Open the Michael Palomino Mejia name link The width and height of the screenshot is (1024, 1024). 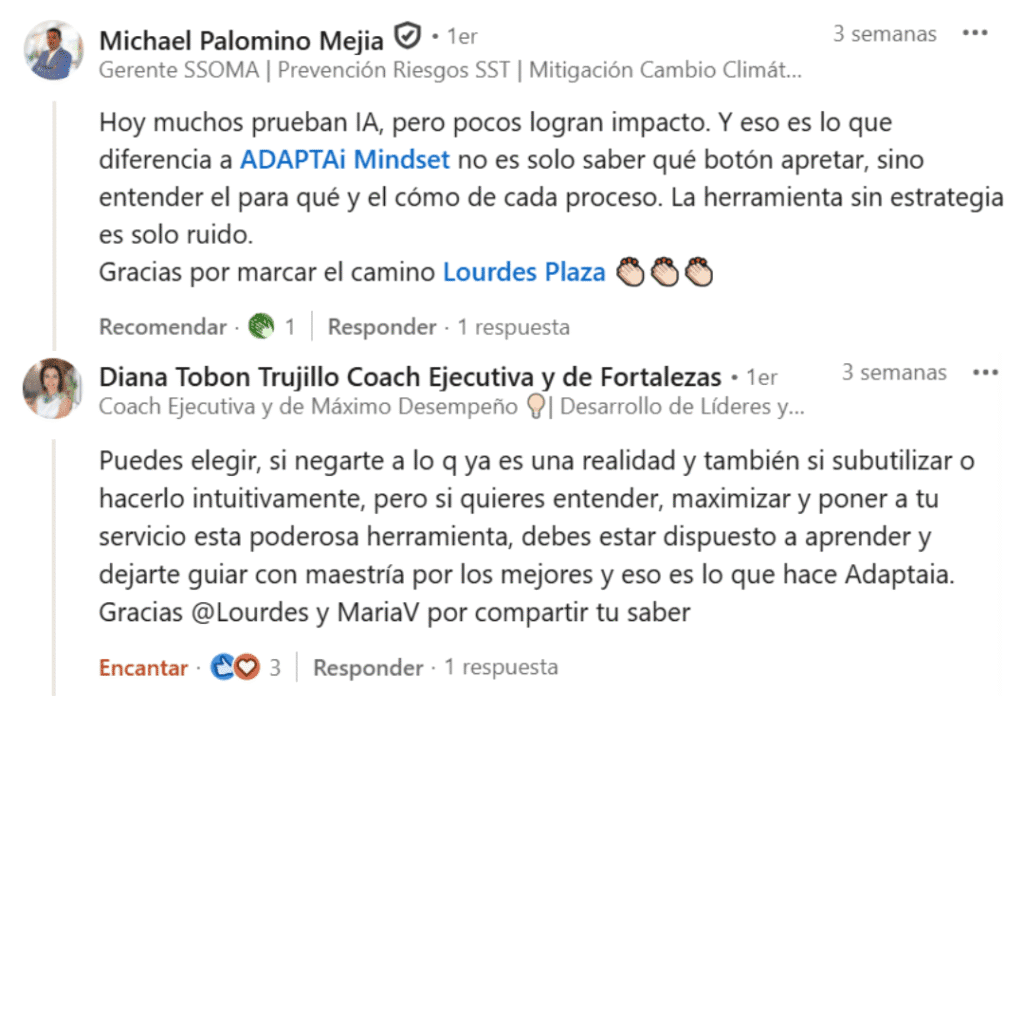pos(241,40)
